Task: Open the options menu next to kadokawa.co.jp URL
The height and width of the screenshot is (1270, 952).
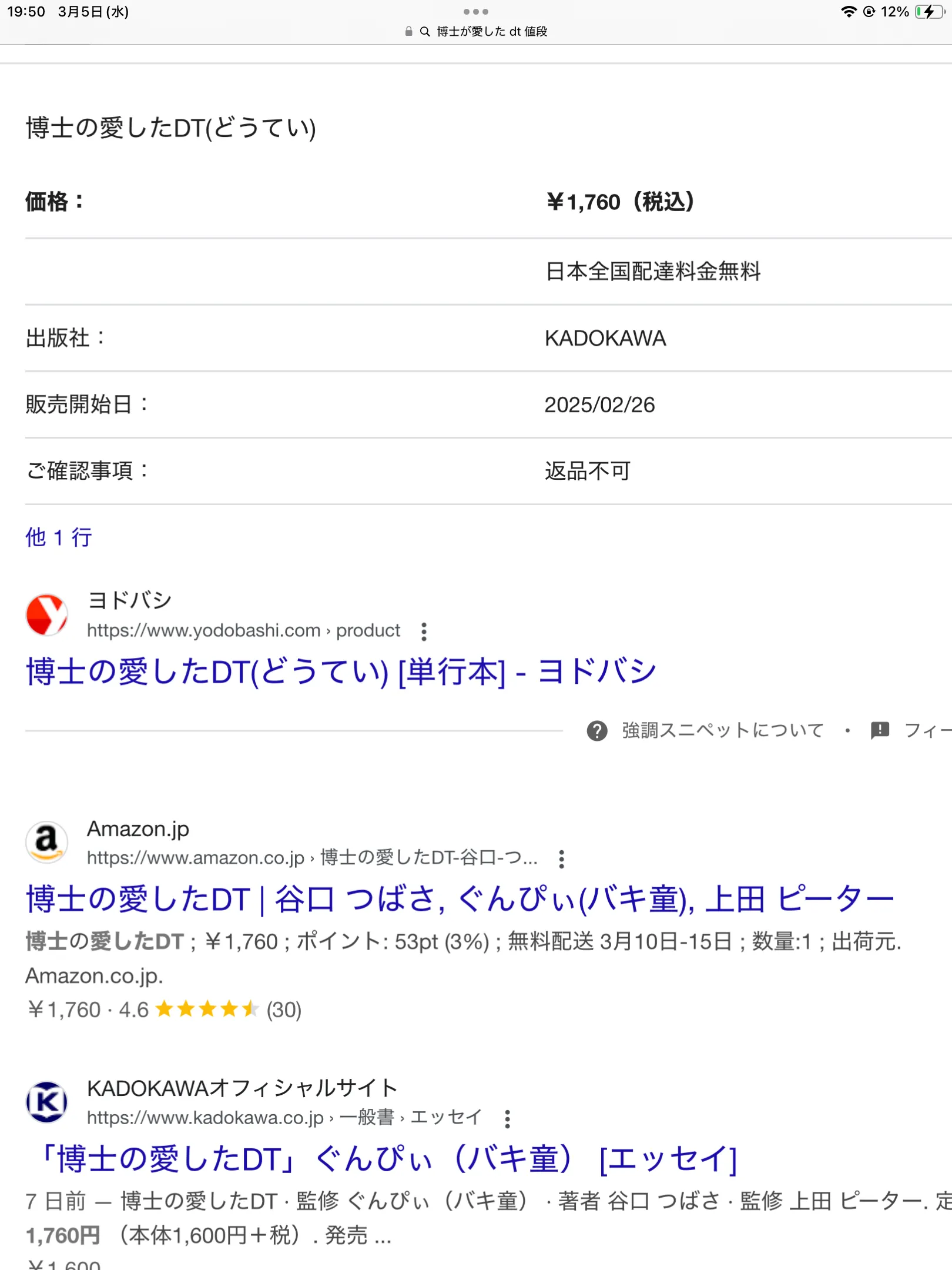Action: [x=507, y=1119]
